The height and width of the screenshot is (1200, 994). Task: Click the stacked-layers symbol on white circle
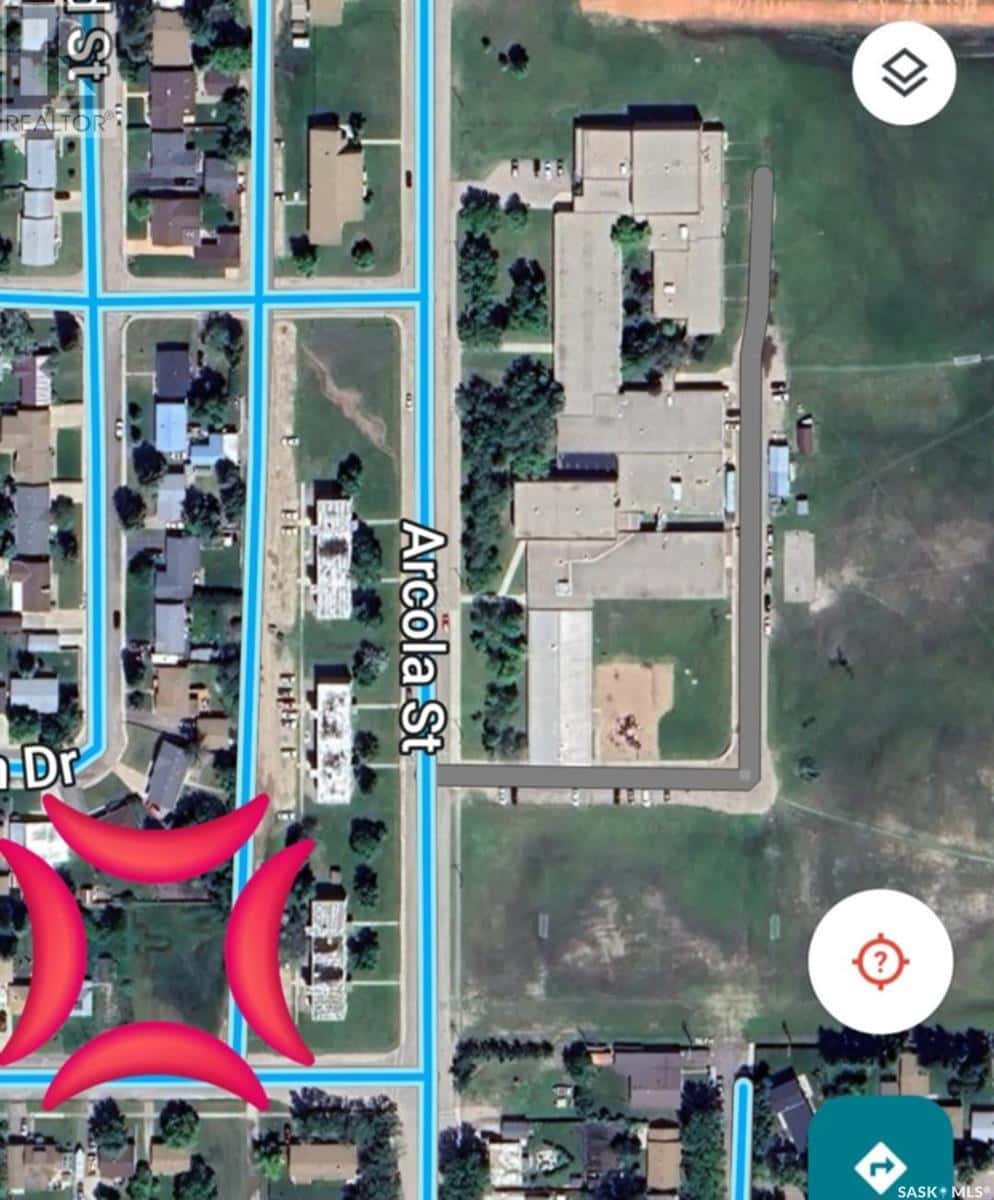[903, 73]
